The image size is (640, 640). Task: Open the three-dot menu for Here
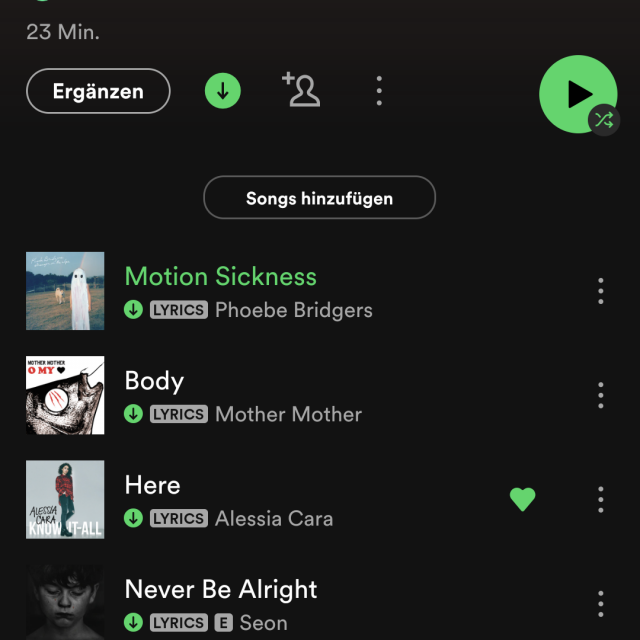[600, 499]
